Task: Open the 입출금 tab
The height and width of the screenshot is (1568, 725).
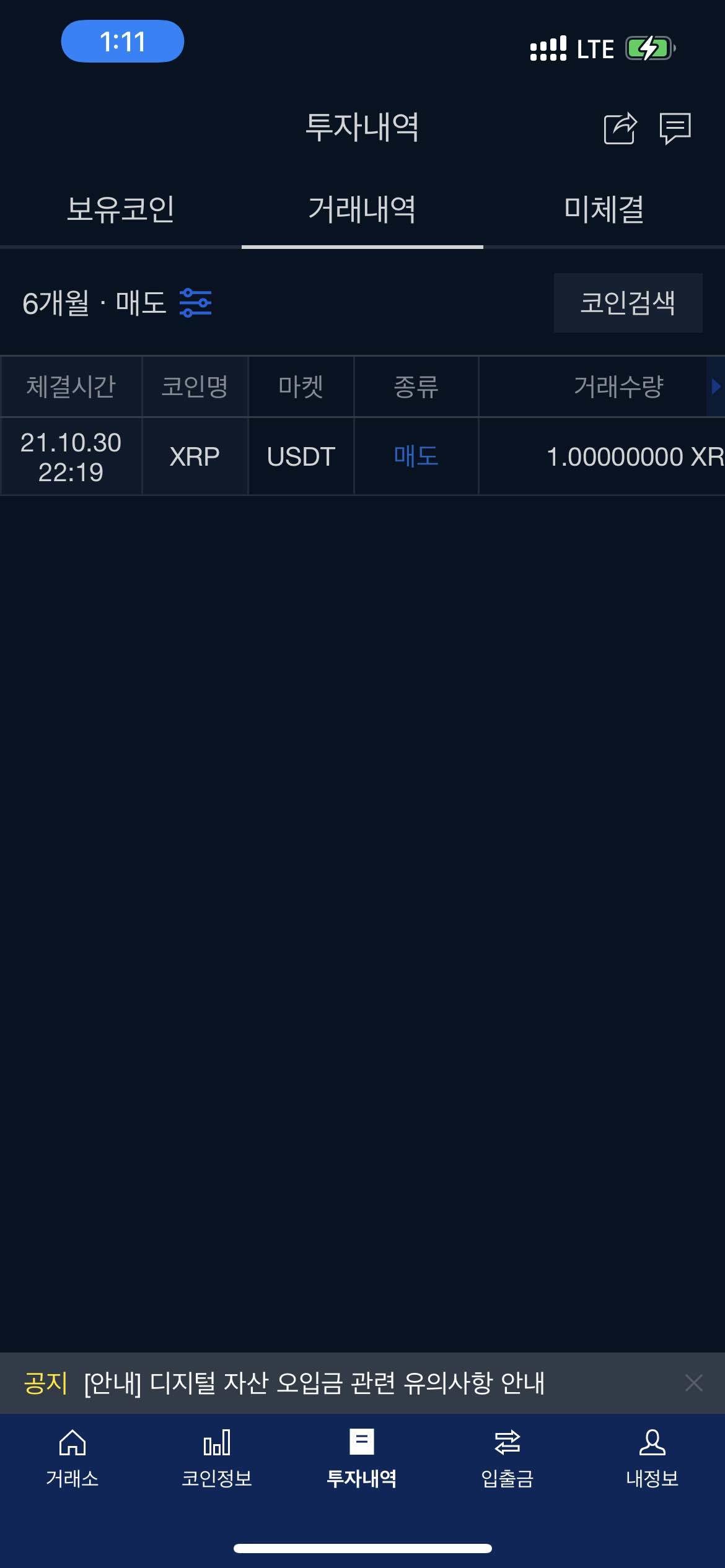Action: click(x=507, y=1458)
